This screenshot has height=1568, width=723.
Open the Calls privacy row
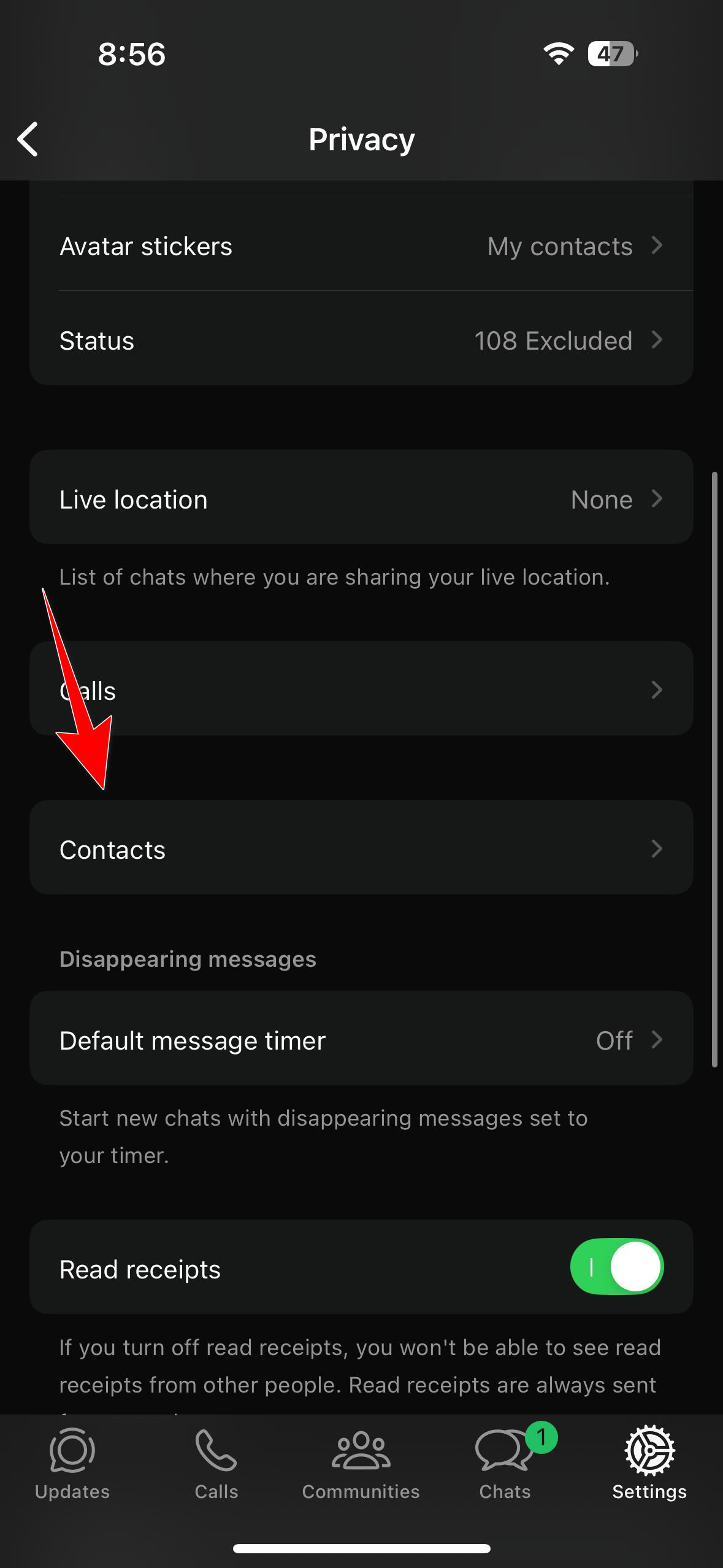(x=361, y=690)
